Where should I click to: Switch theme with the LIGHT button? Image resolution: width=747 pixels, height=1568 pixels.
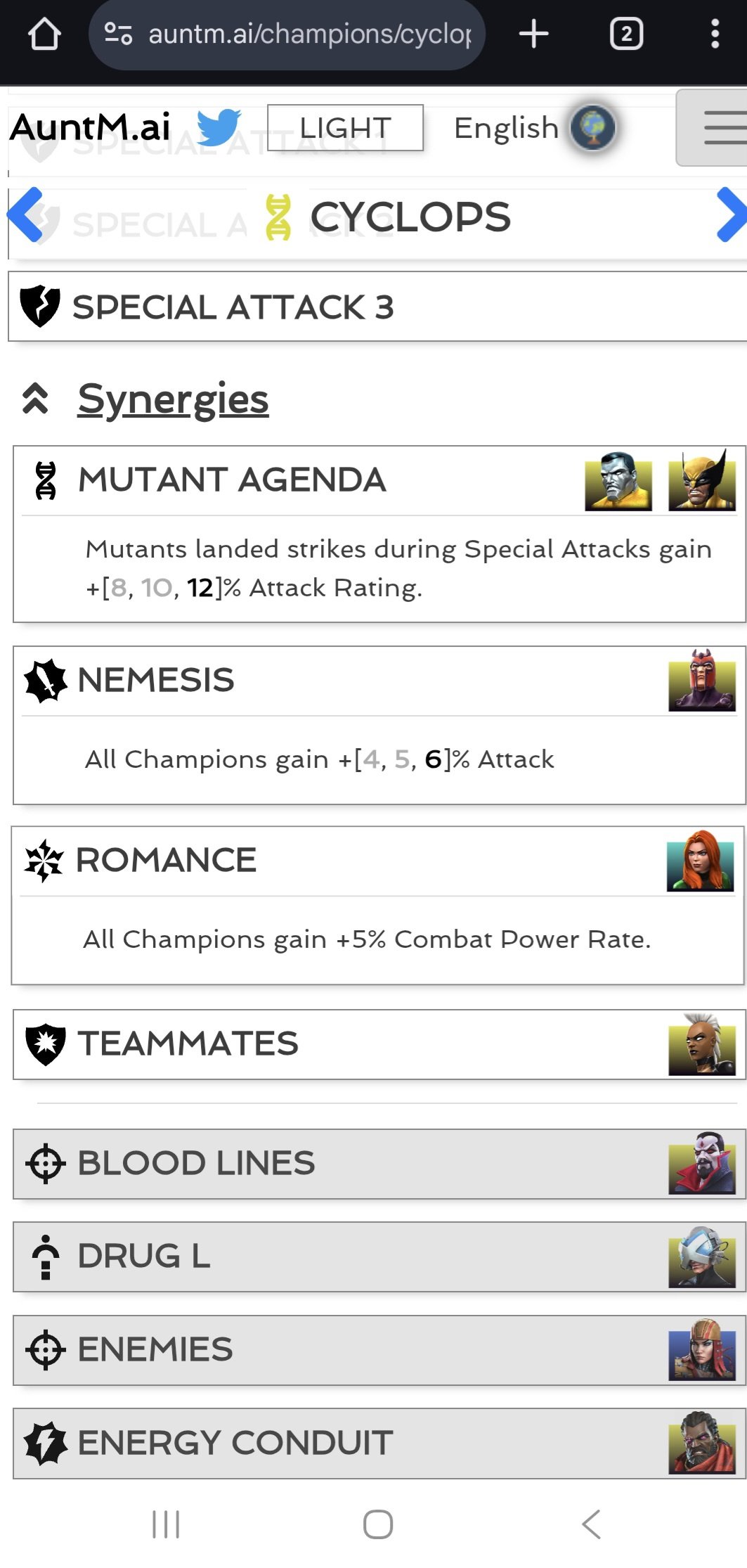345,128
